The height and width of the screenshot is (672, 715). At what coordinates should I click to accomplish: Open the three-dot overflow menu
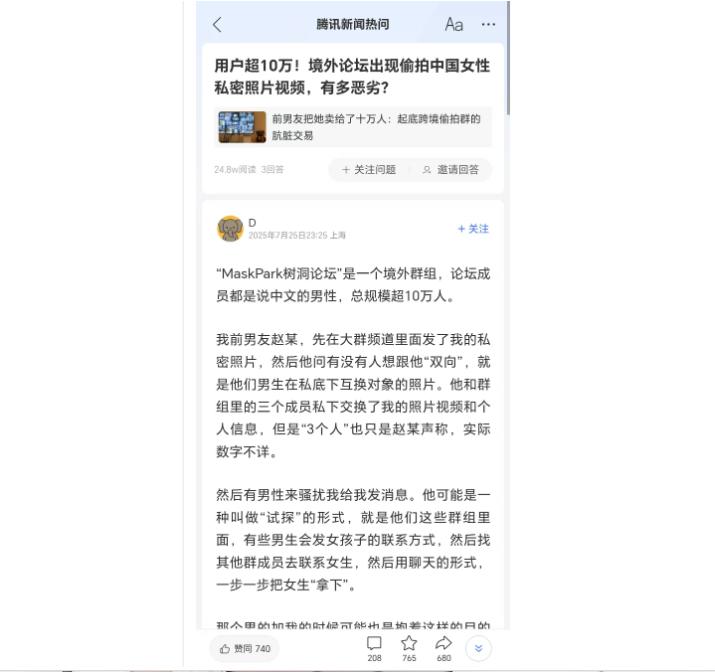coord(488,25)
